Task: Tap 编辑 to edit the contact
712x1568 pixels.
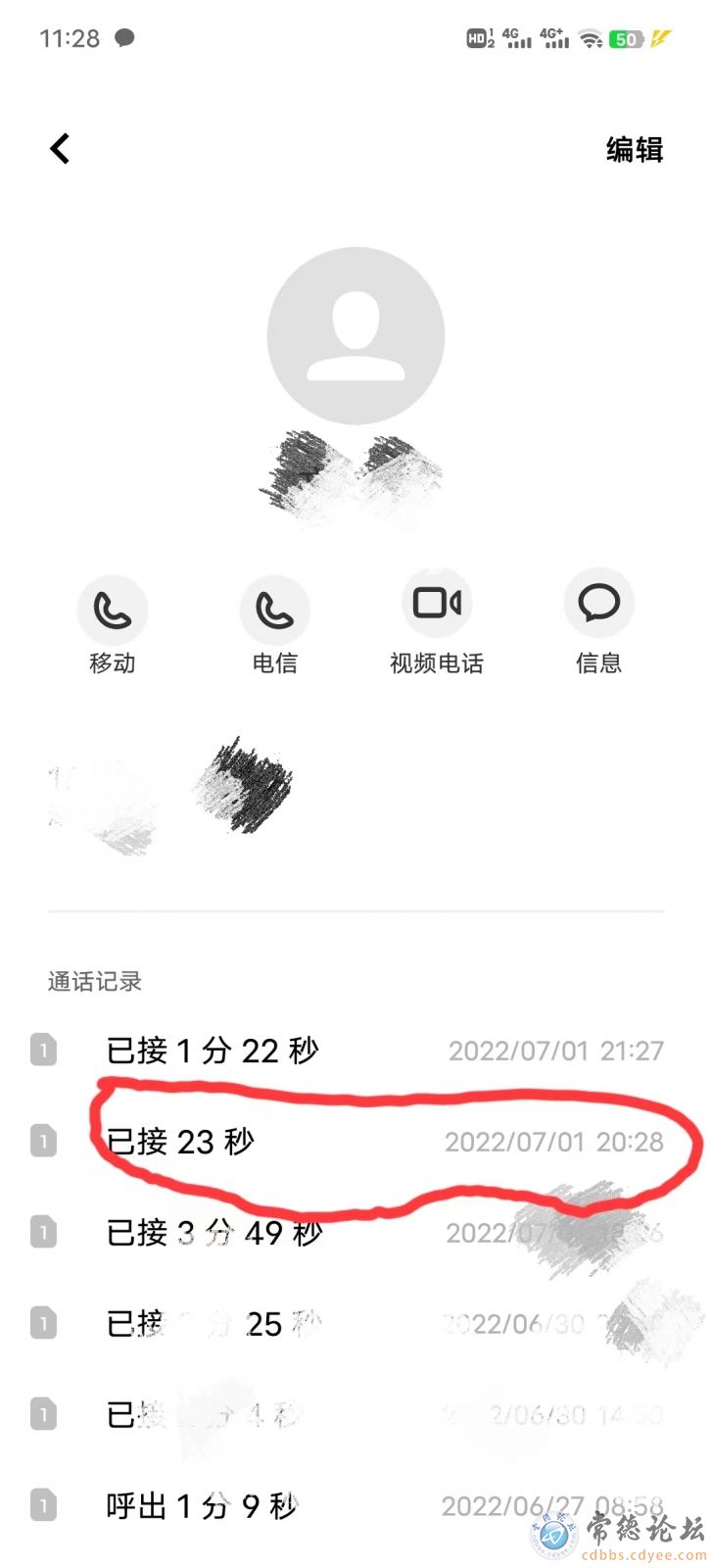Action: [x=635, y=150]
